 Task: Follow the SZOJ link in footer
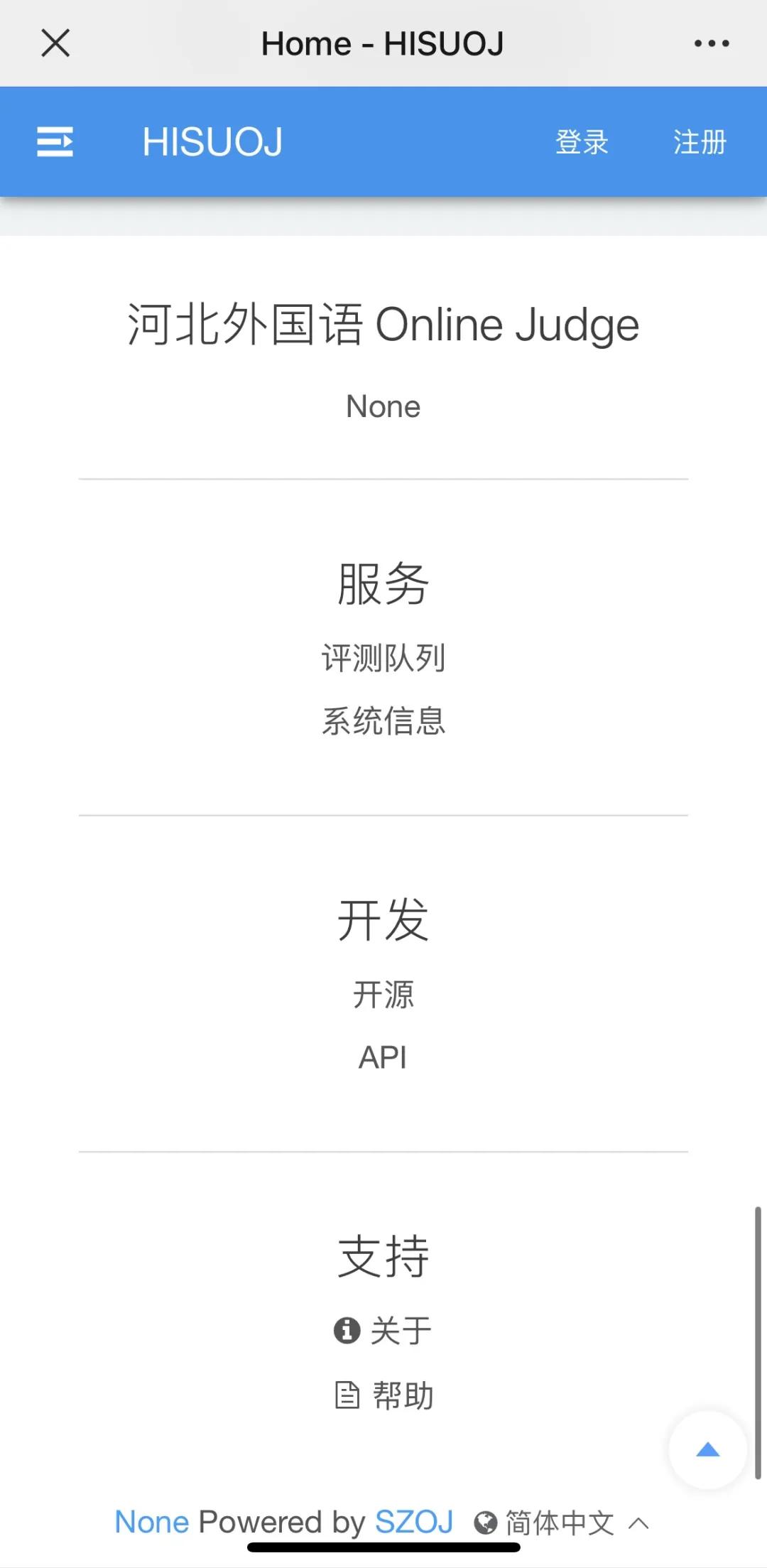(x=414, y=1522)
